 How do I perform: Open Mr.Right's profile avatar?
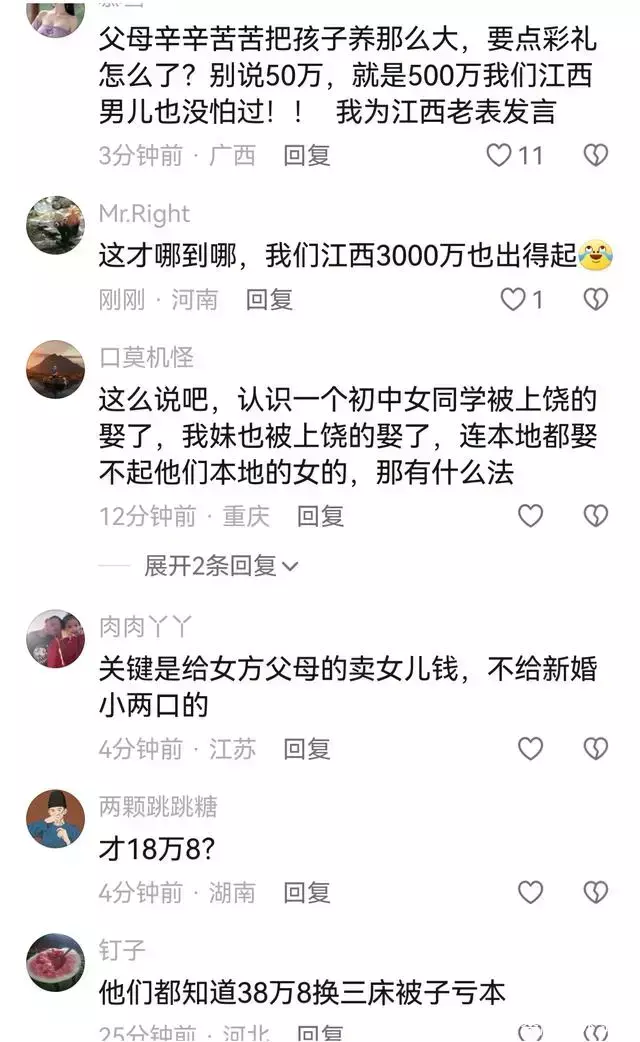(x=55, y=226)
